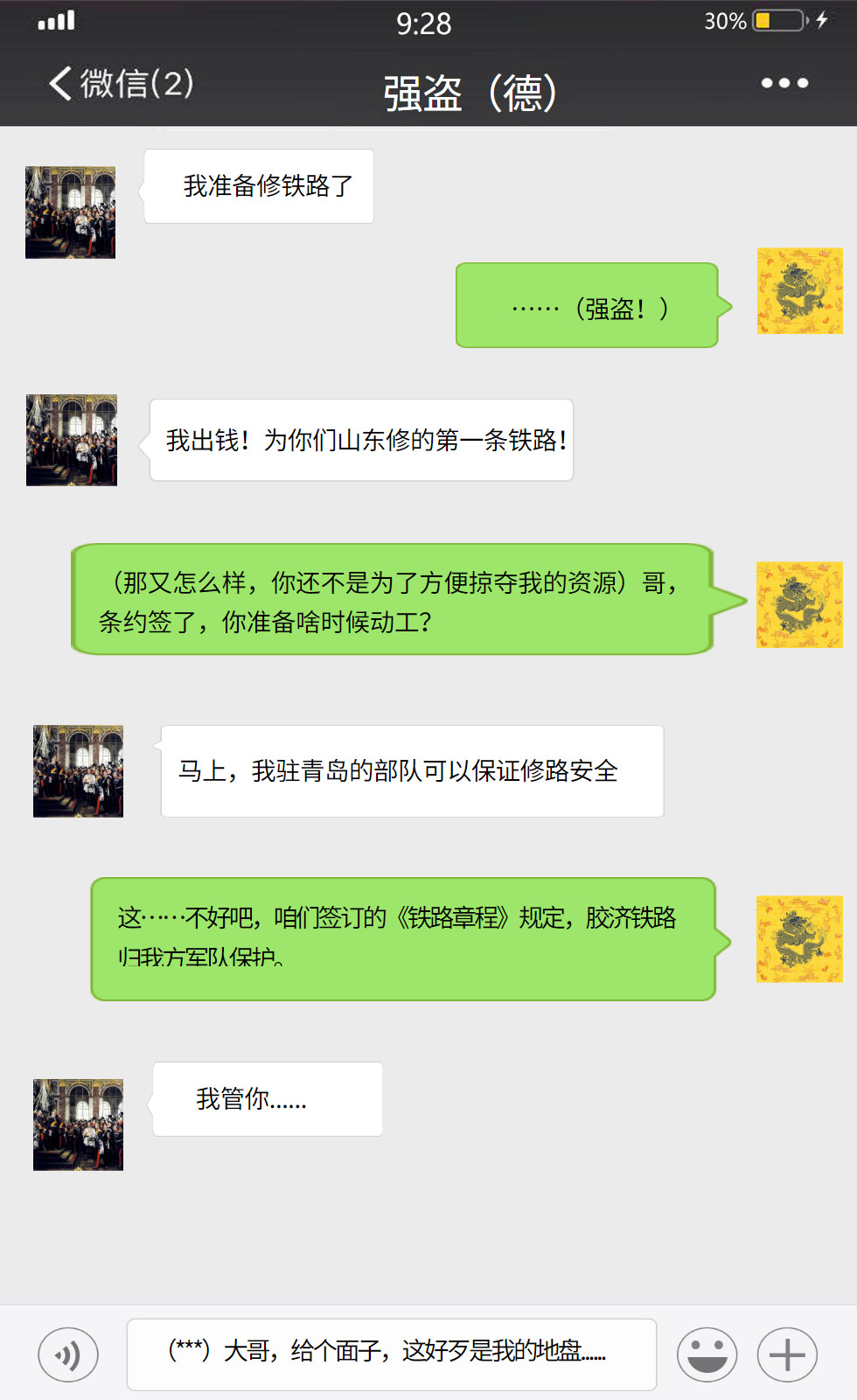Open dragon avatar beside ……(强盗!) message
The image size is (857, 1400).
tap(799, 291)
